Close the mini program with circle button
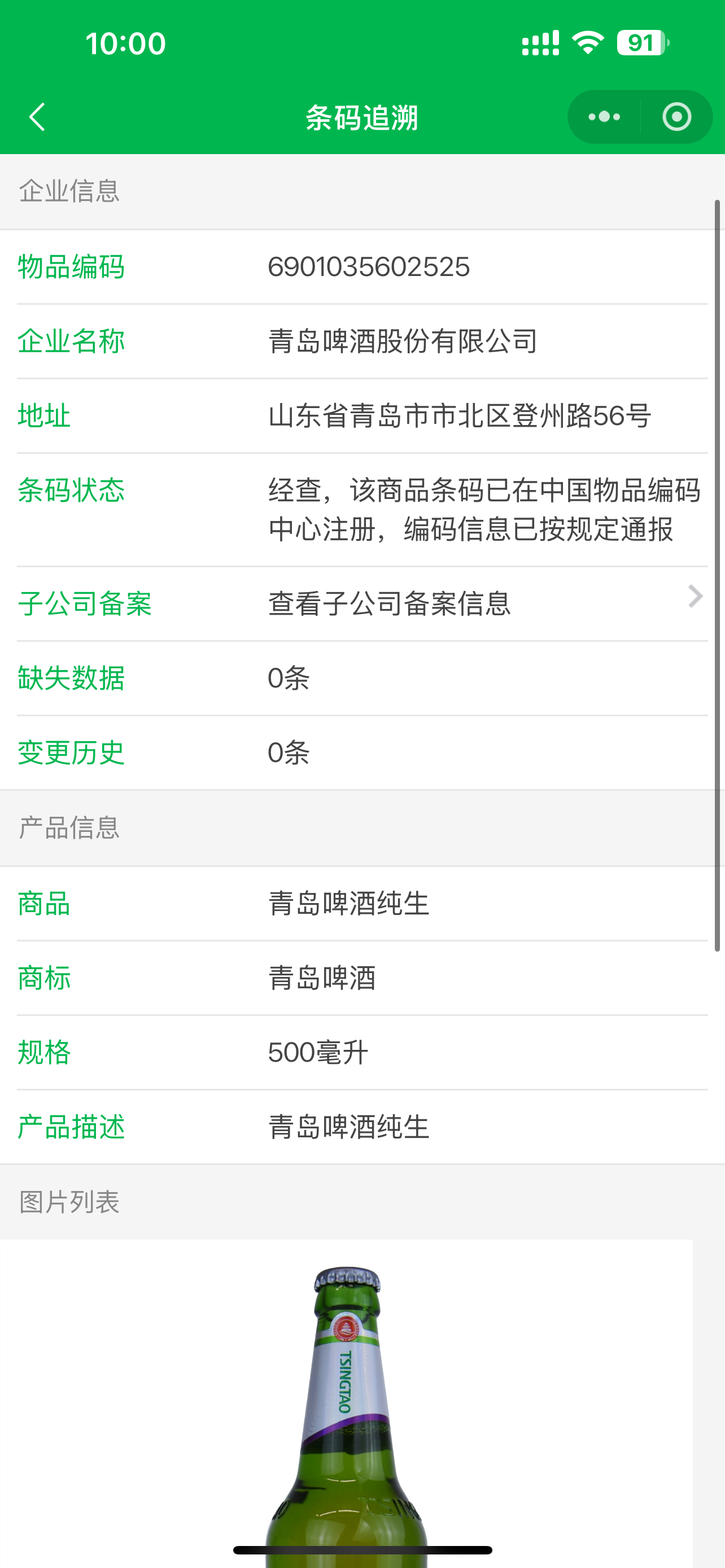The width and height of the screenshot is (725, 1568). click(x=676, y=117)
